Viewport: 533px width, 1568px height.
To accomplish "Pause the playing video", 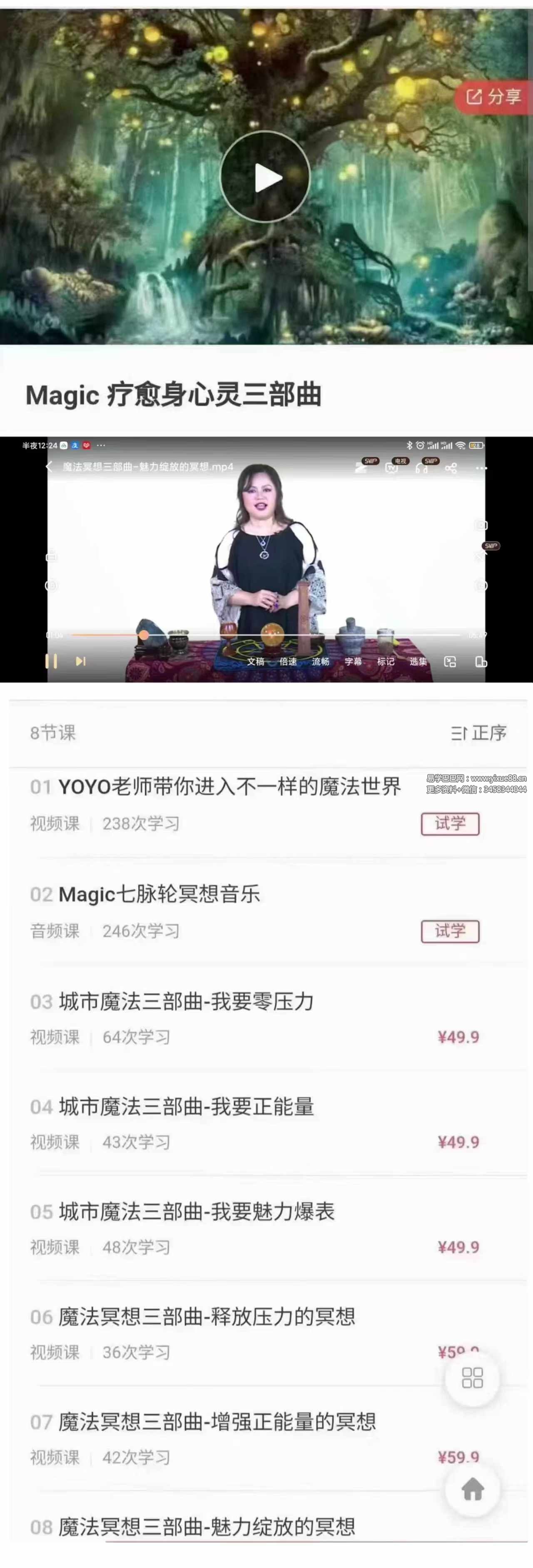I will (52, 662).
